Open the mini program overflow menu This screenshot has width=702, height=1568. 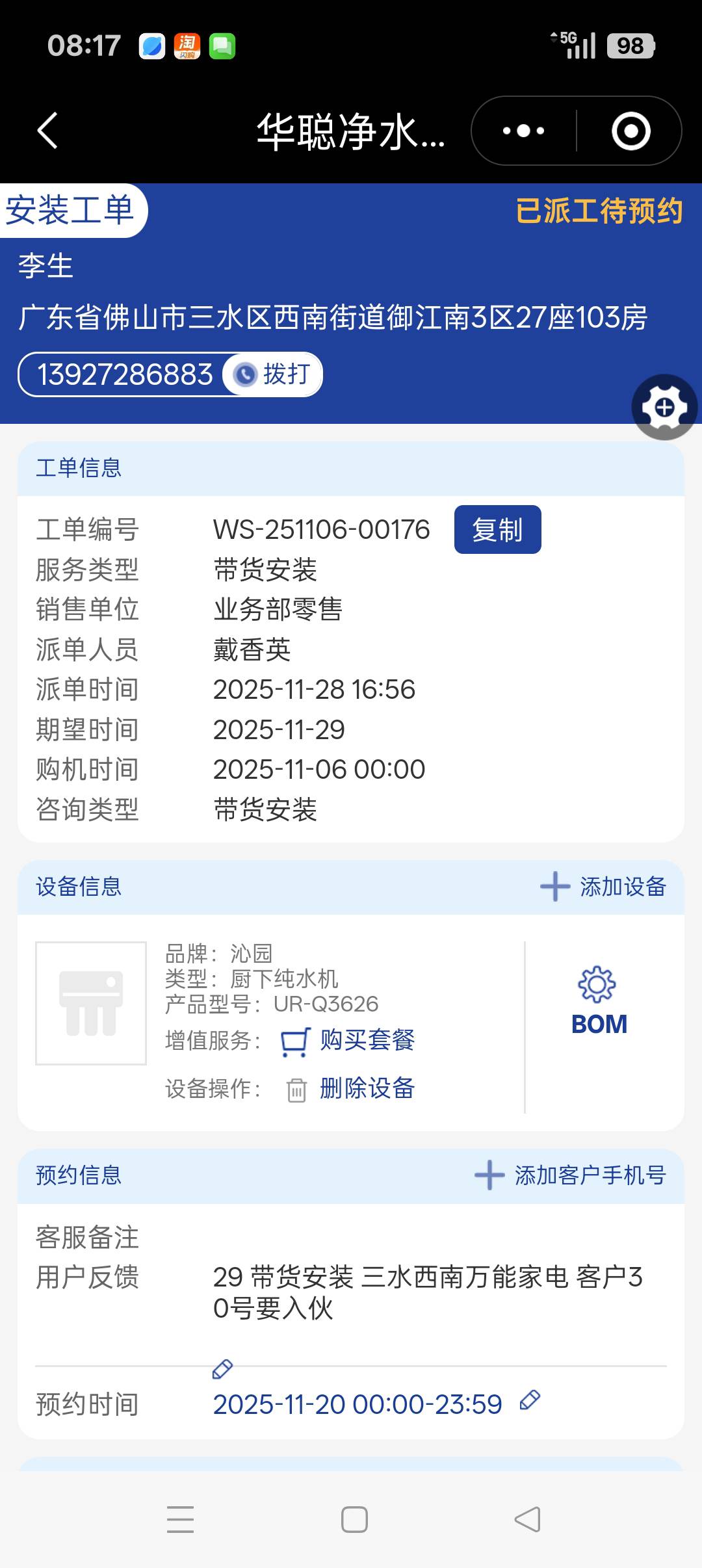click(524, 131)
